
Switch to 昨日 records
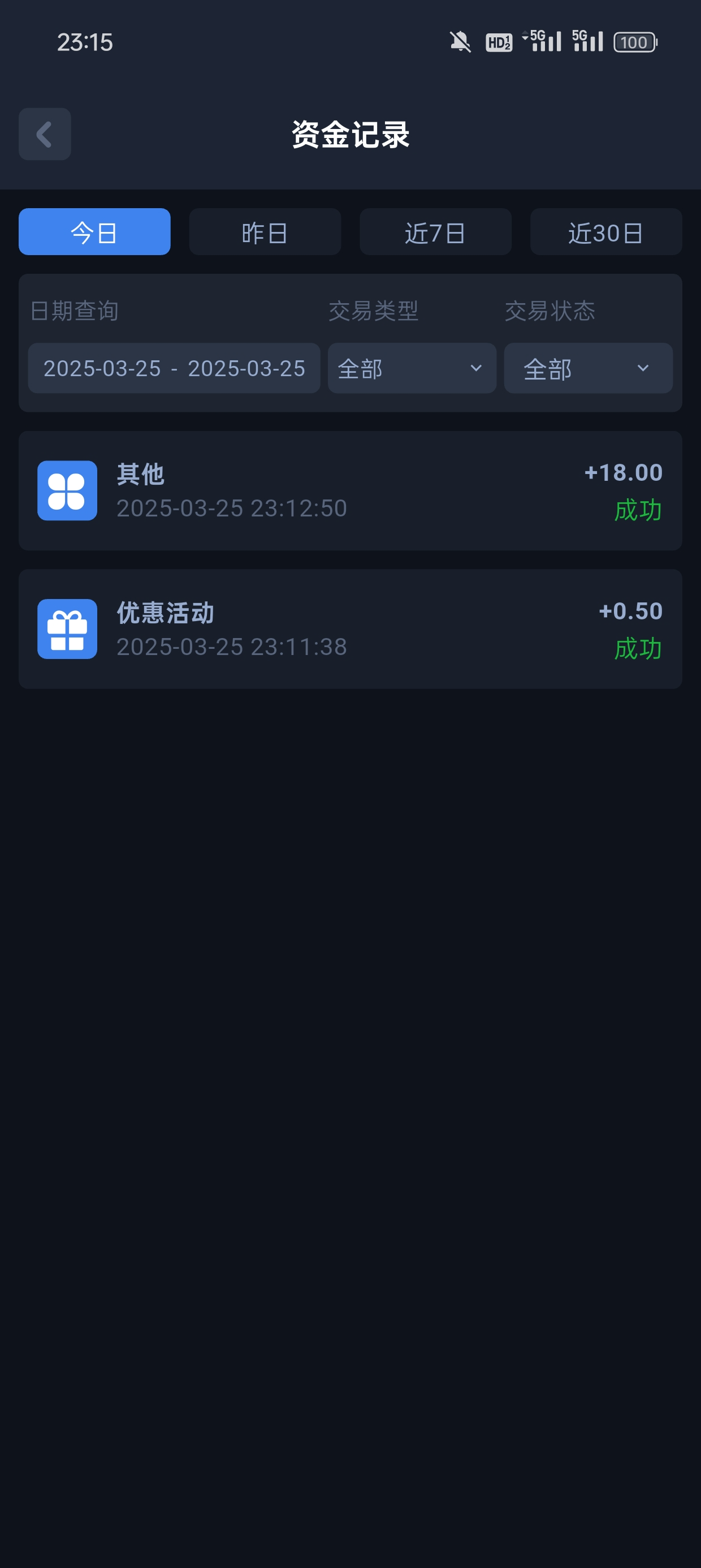pos(265,232)
